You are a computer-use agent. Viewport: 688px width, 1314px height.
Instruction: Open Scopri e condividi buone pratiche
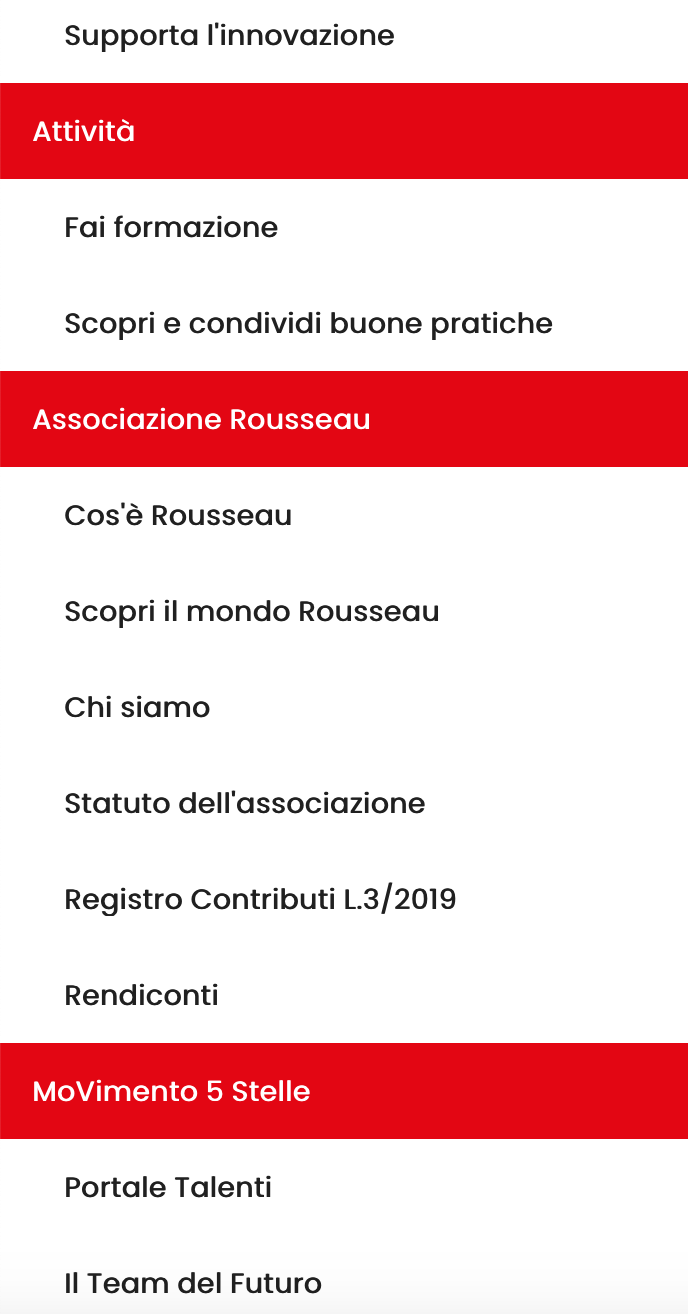pyautogui.click(x=344, y=323)
